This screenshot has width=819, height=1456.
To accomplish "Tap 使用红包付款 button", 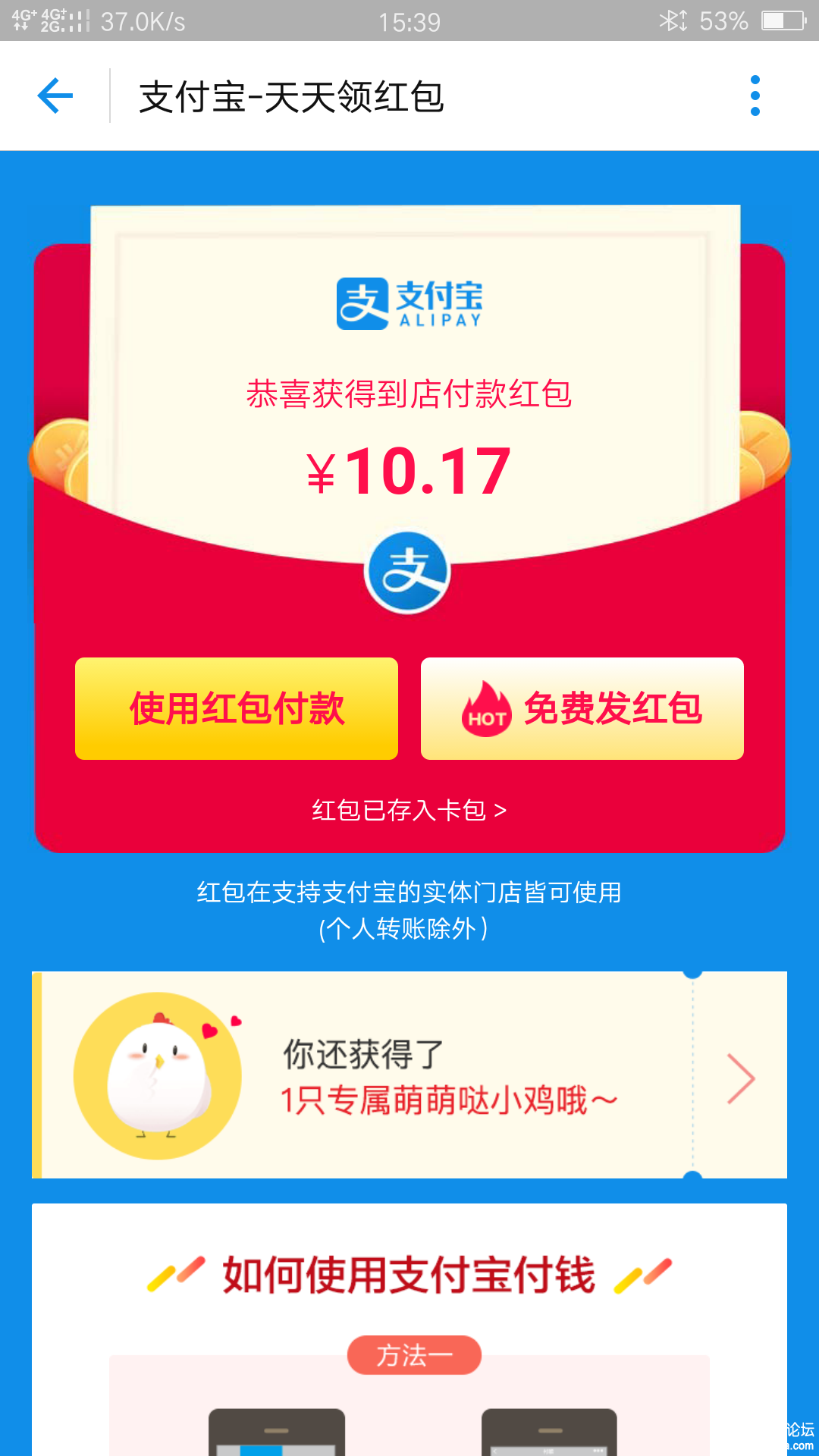I will (237, 708).
